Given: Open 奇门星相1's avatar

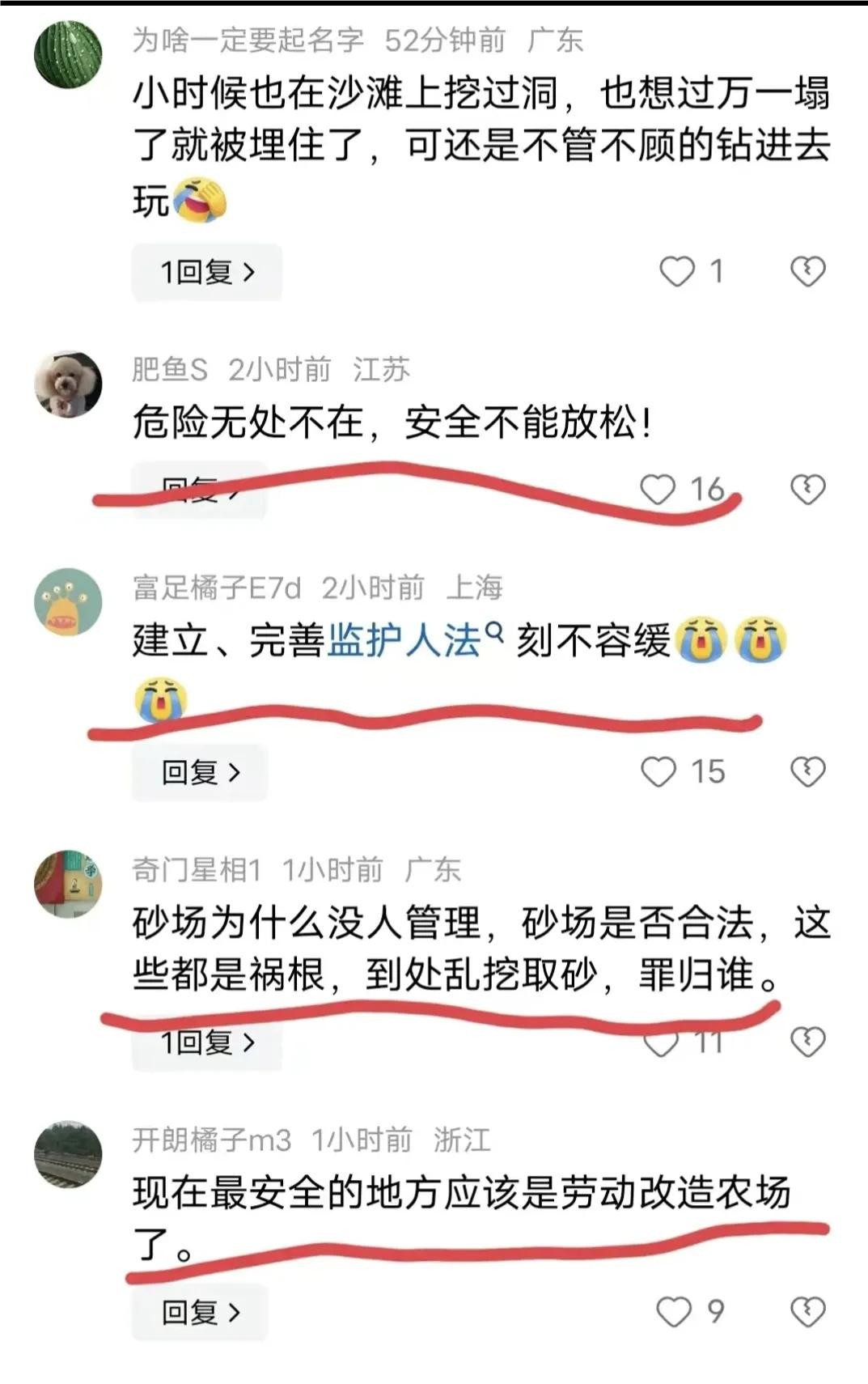Looking at the screenshot, I should pos(68,884).
